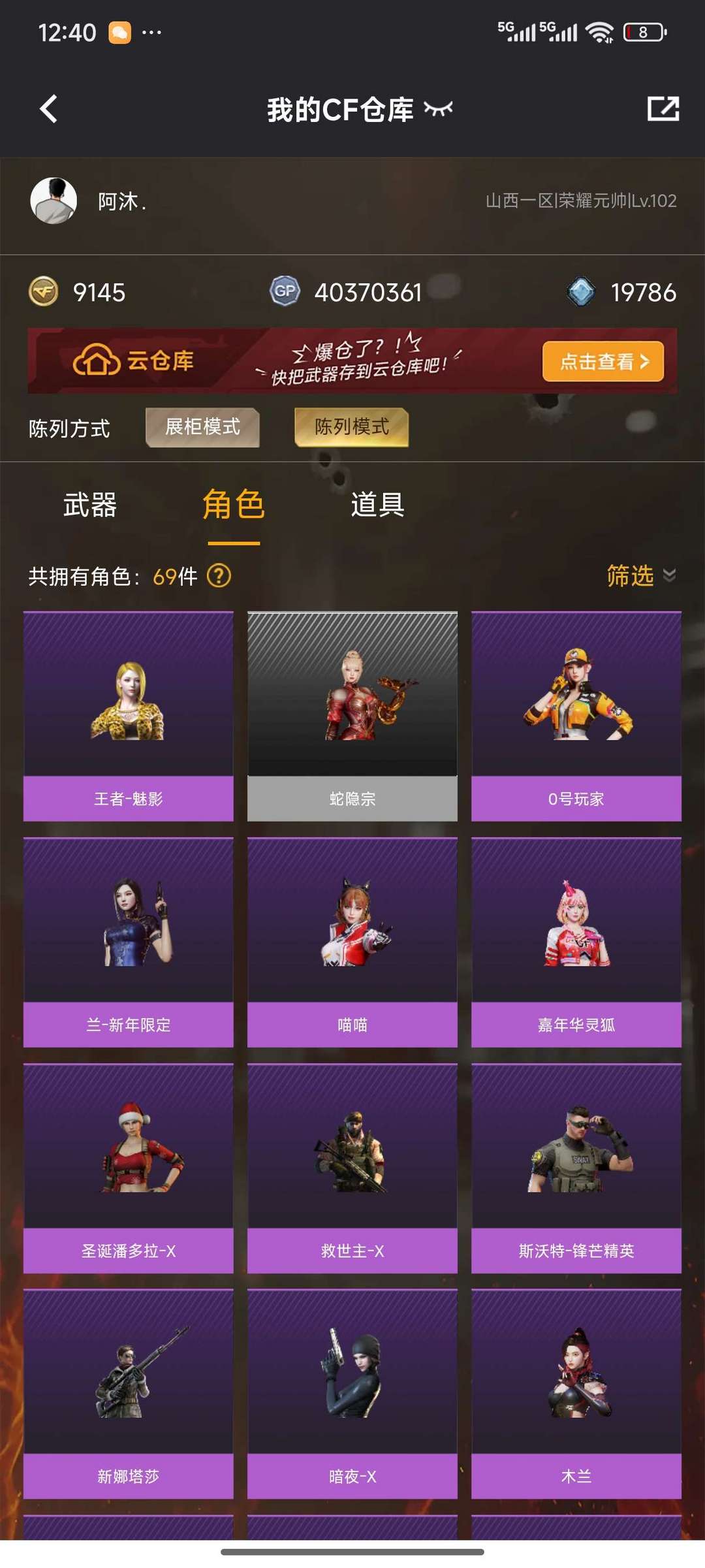This screenshot has height=1568, width=705.
Task: Tap the 点击查看 button on the 云仓库 banner
Action: (x=603, y=361)
